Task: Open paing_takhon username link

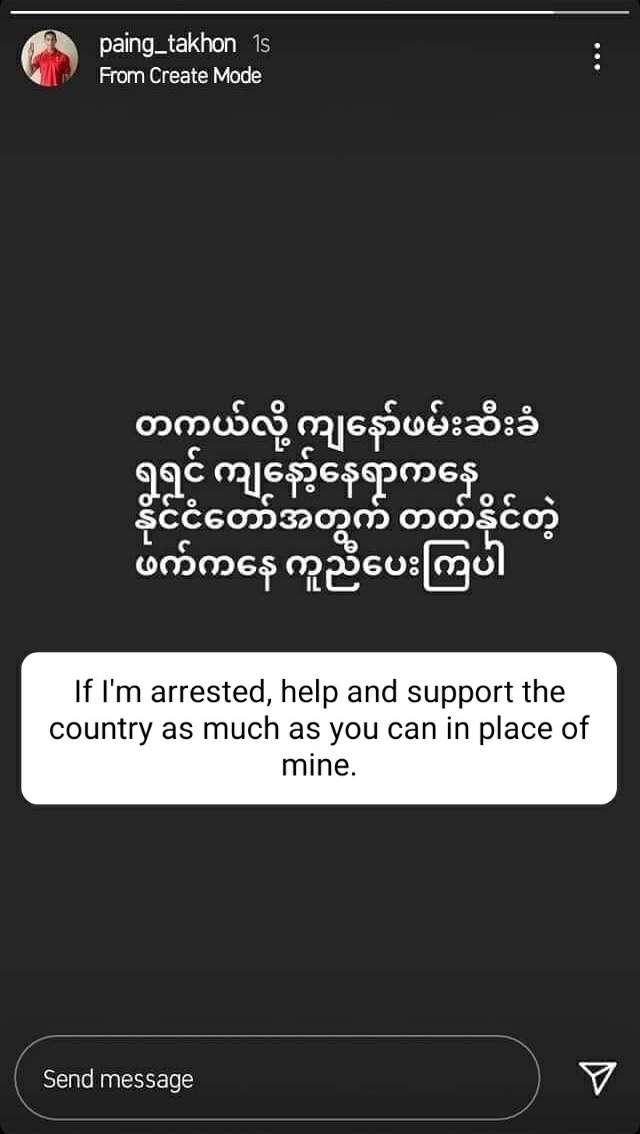Action: click(x=168, y=44)
